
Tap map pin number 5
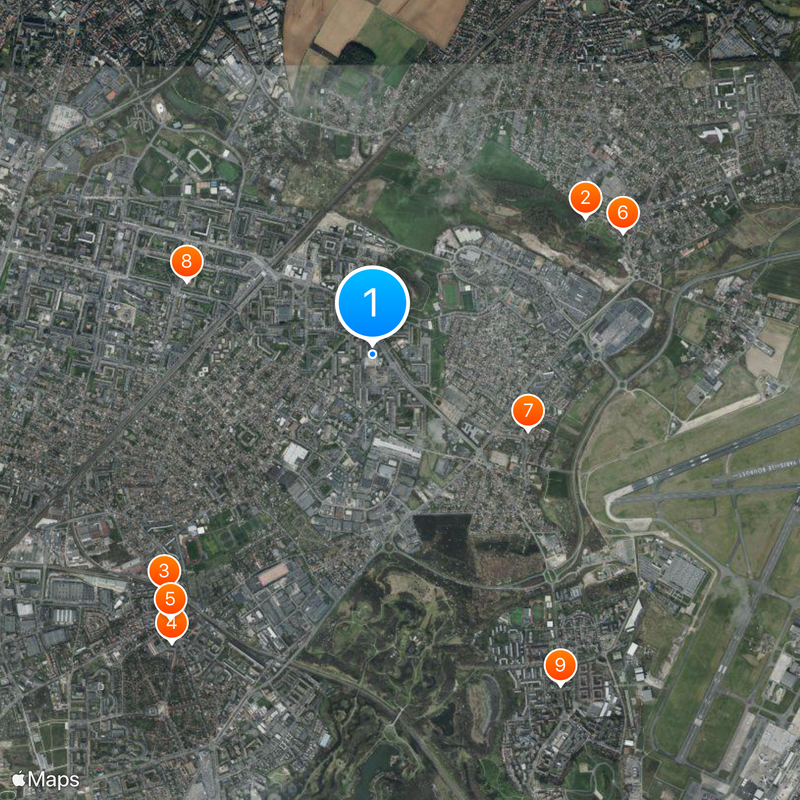[171, 599]
